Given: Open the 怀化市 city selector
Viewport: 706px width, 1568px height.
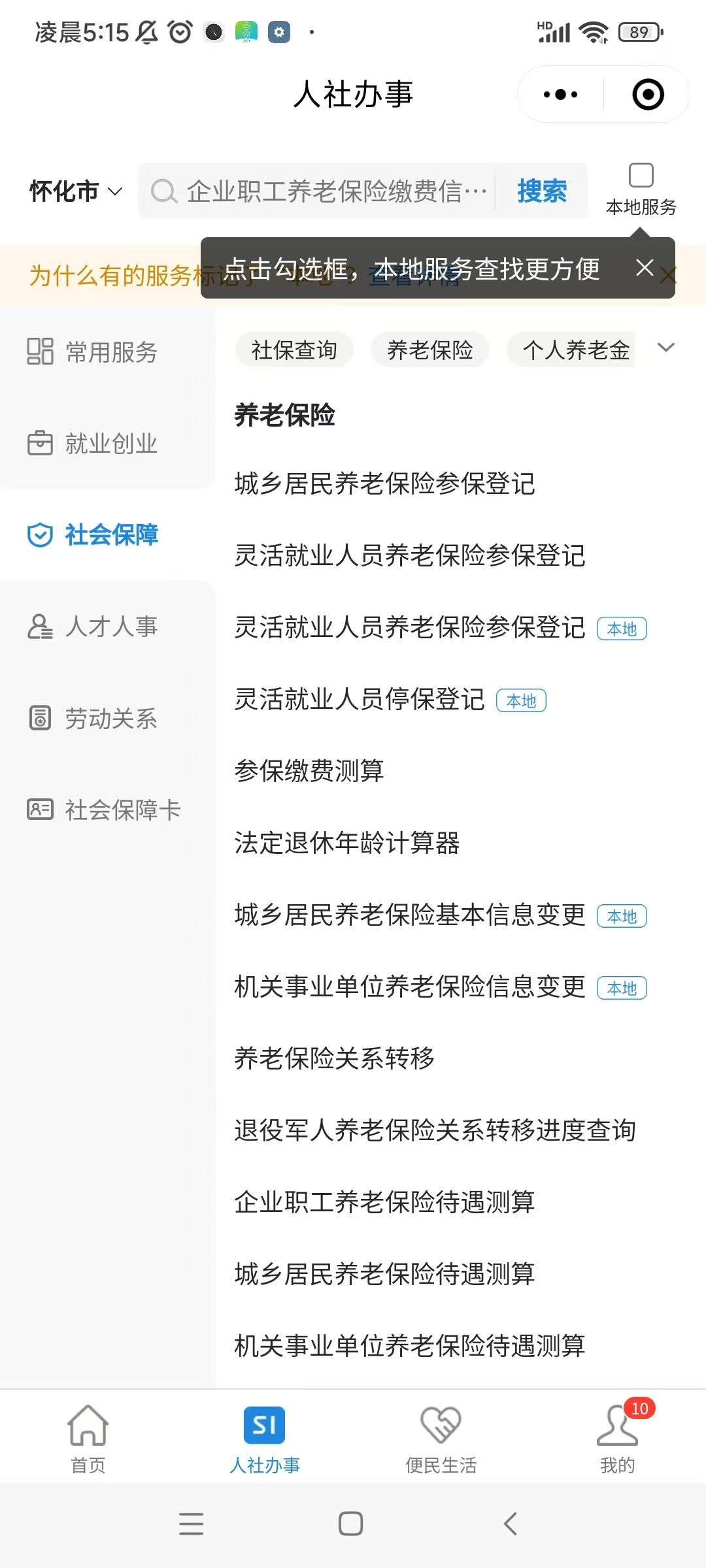Looking at the screenshot, I should tap(76, 191).
